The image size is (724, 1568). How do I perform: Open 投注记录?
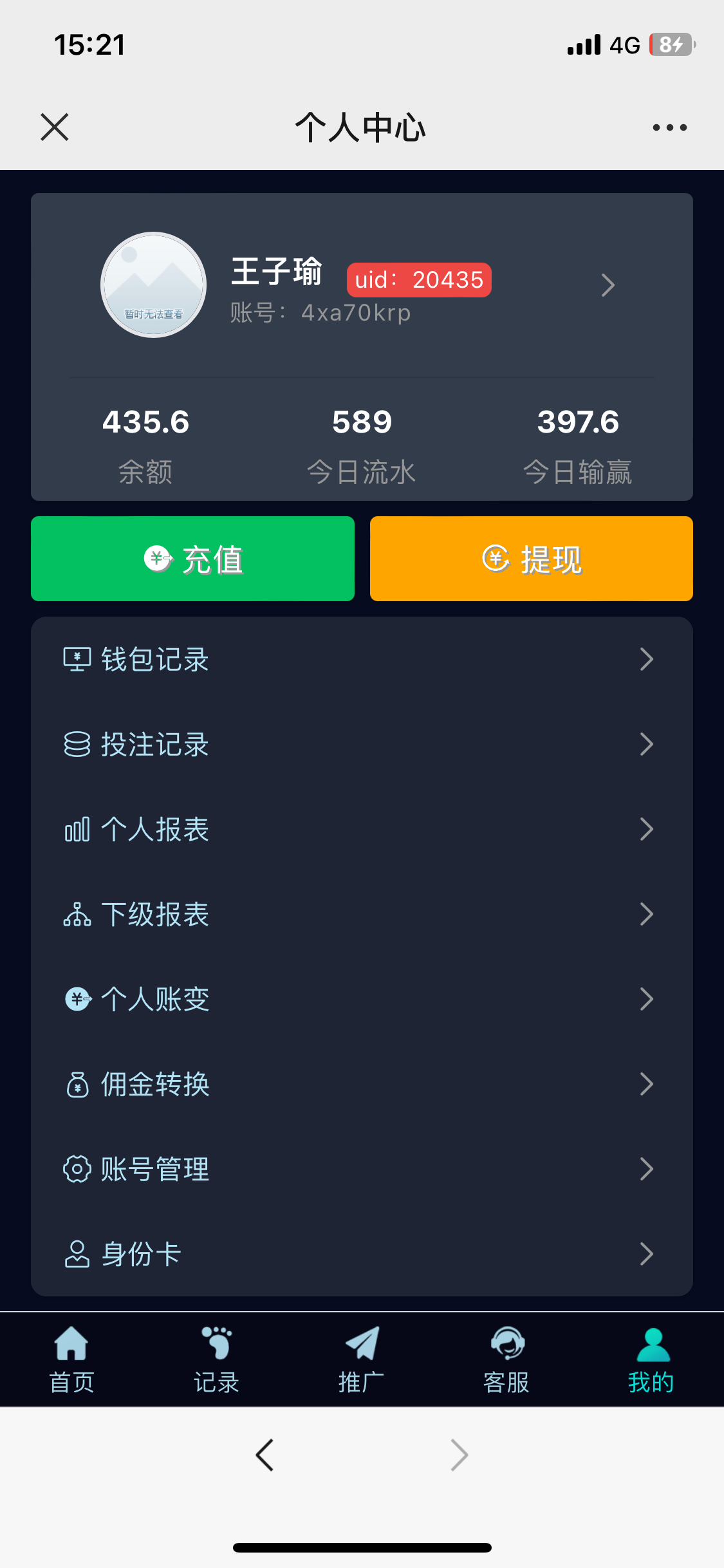[x=362, y=744]
